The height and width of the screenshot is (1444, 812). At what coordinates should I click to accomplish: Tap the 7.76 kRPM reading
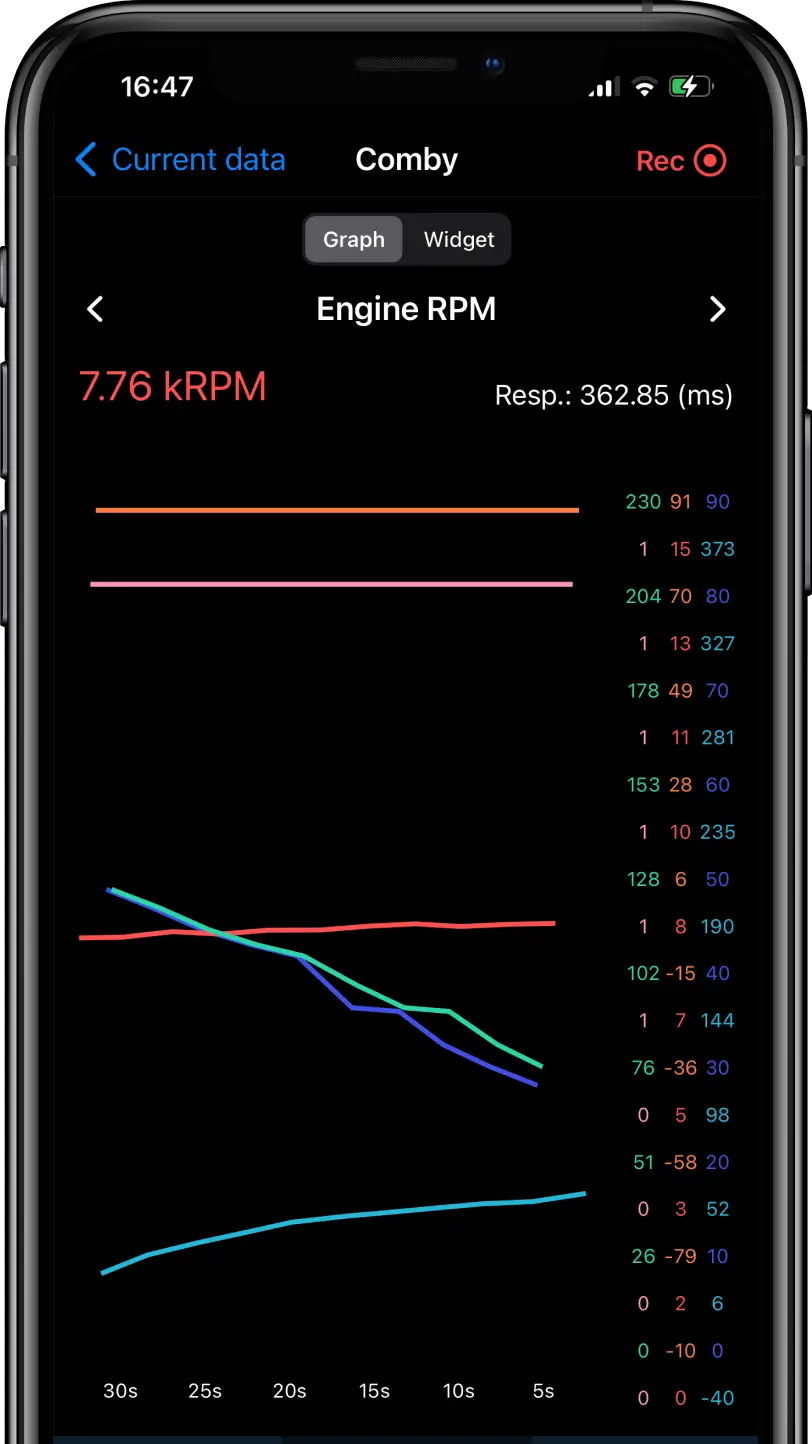click(x=172, y=387)
